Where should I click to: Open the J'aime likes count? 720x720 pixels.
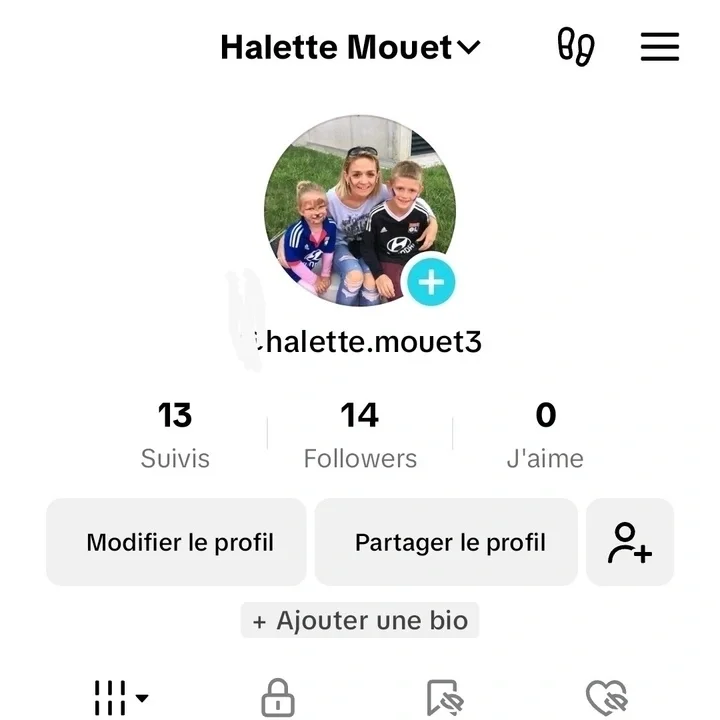pyautogui.click(x=545, y=436)
